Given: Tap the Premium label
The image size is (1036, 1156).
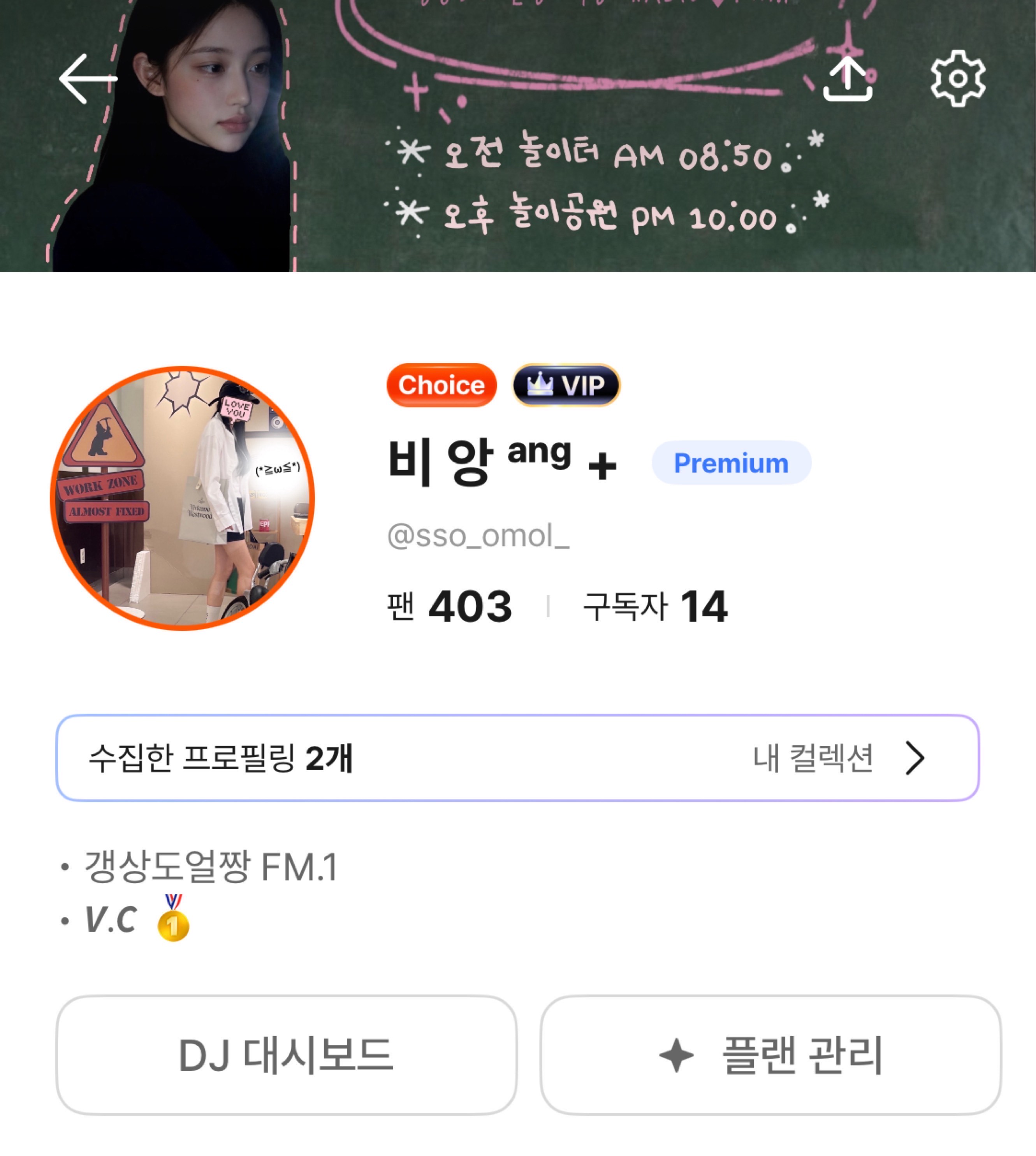Looking at the screenshot, I should pos(731,463).
